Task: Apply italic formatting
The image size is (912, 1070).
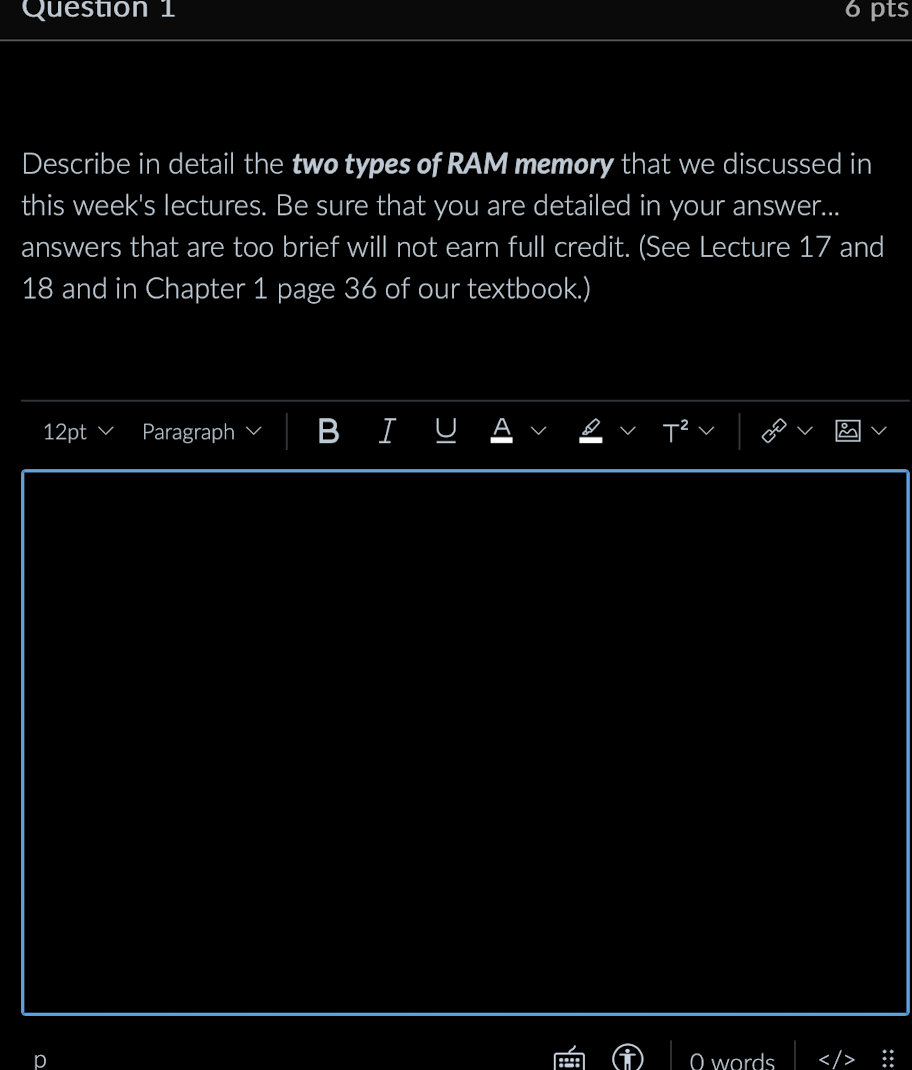Action: pyautogui.click(x=387, y=431)
